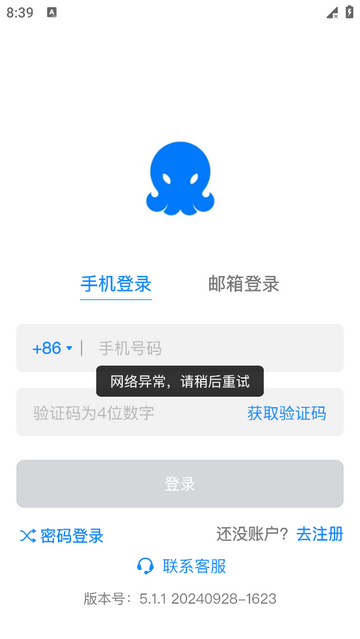Viewport: 360px width, 639px height.
Task: Open 去注册 to create an account
Action: tap(320, 534)
